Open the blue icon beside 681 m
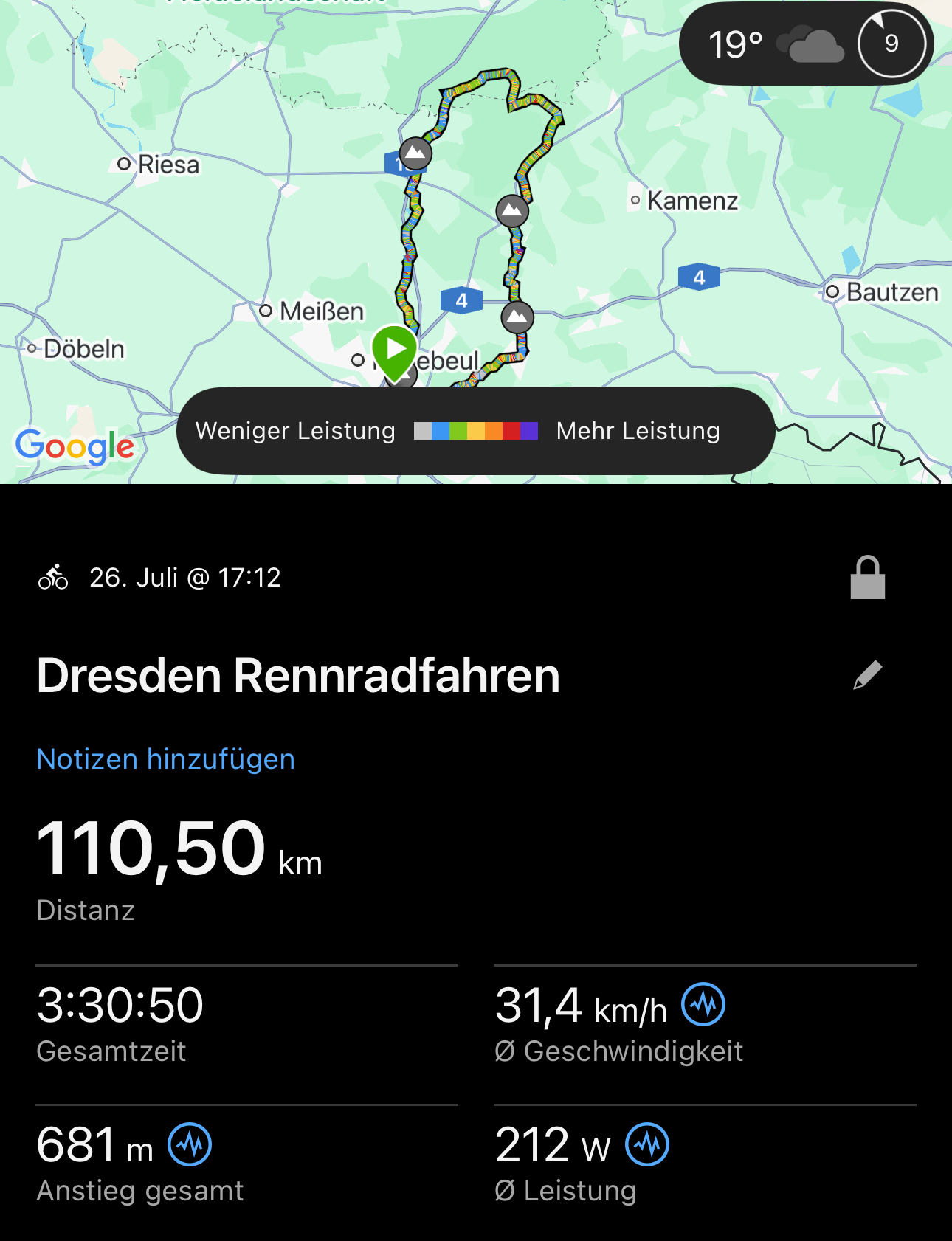The image size is (952, 1241). [x=190, y=1144]
